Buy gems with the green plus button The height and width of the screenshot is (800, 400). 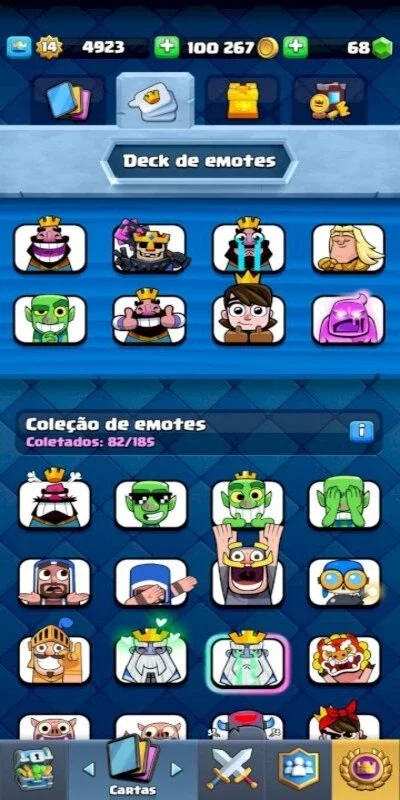tap(295, 48)
